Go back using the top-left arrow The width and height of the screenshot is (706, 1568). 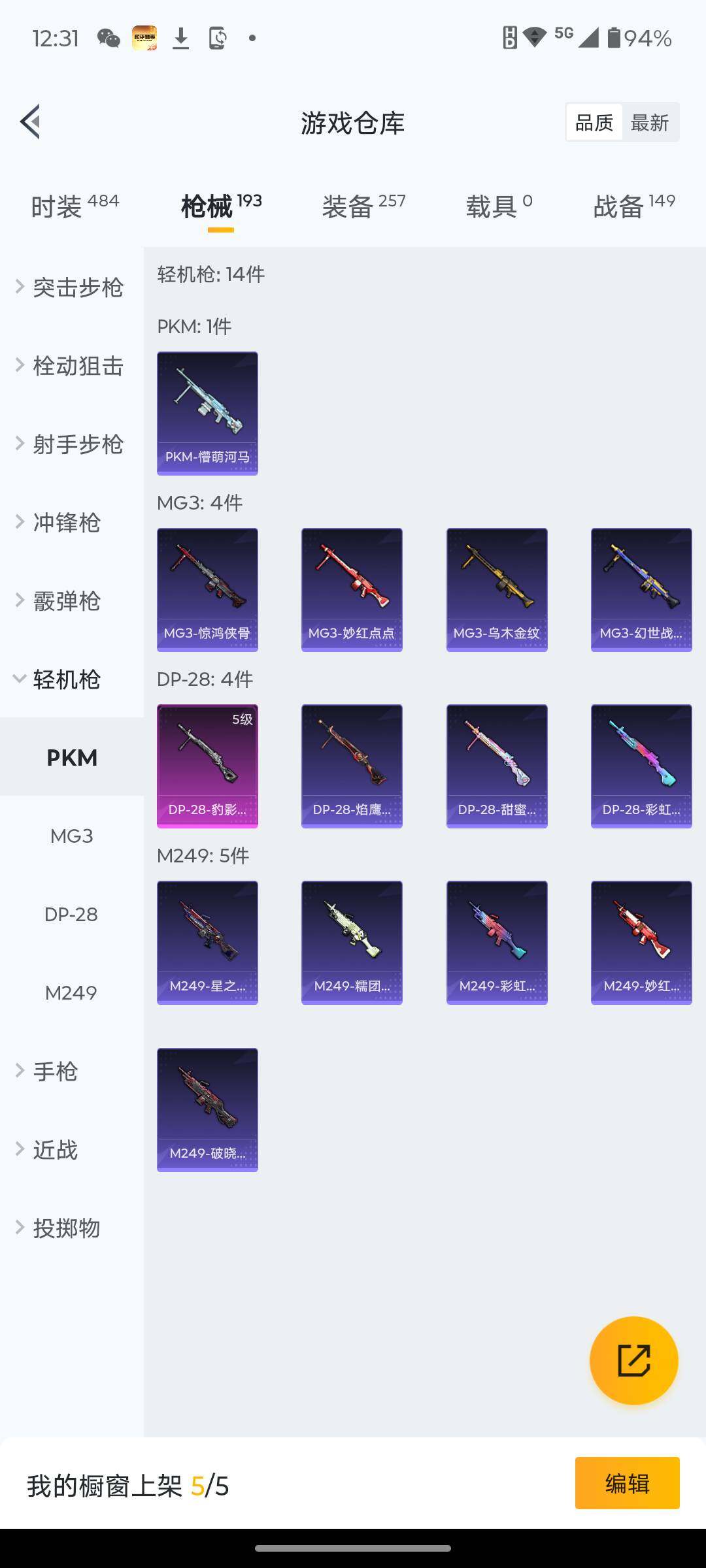(x=30, y=122)
